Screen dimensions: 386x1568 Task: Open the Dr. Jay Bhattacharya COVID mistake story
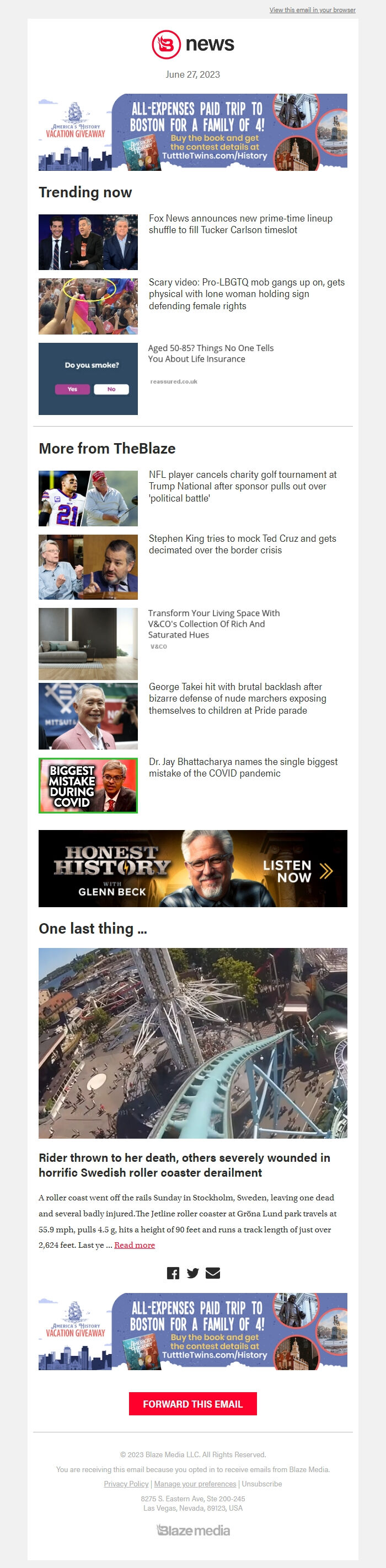tap(243, 767)
